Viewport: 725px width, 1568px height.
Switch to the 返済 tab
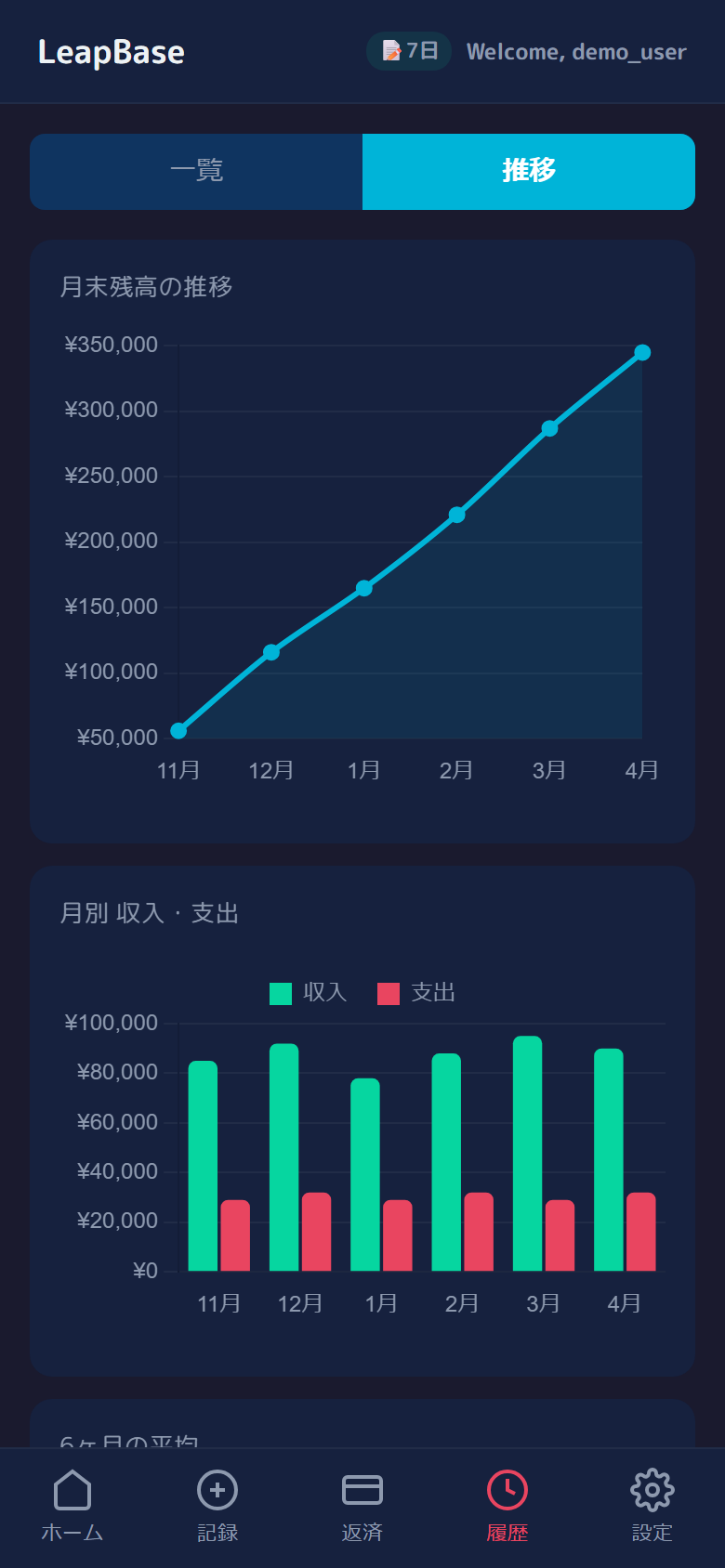[362, 1506]
